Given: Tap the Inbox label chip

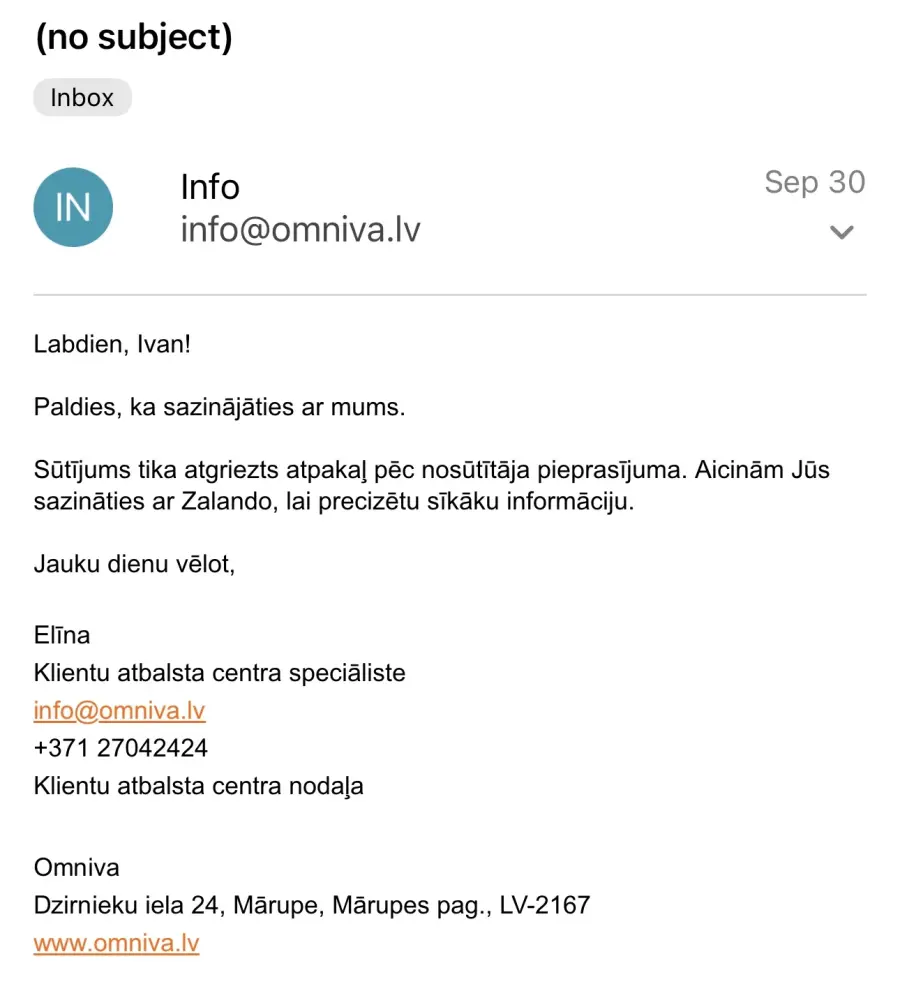Looking at the screenshot, I should (82, 98).
